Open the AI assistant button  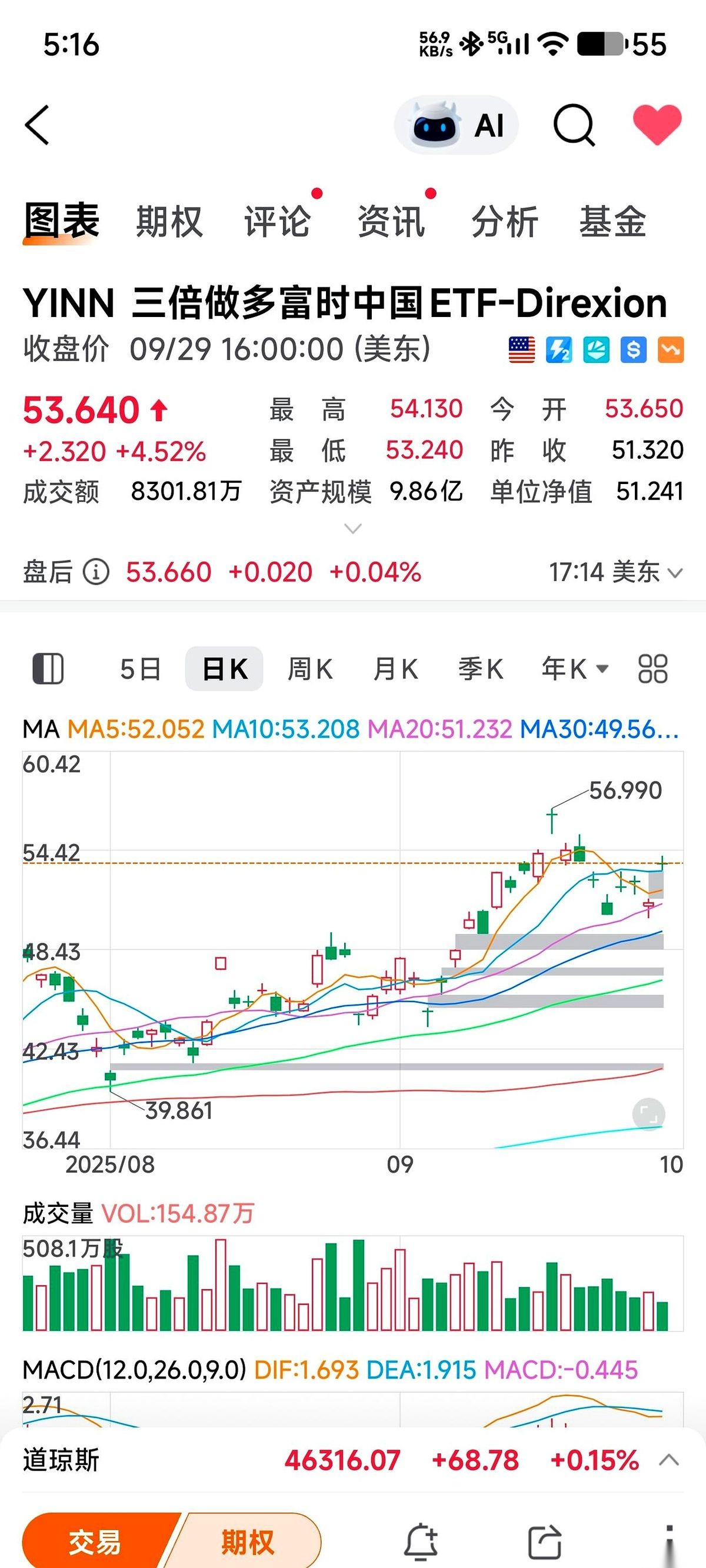(x=457, y=125)
